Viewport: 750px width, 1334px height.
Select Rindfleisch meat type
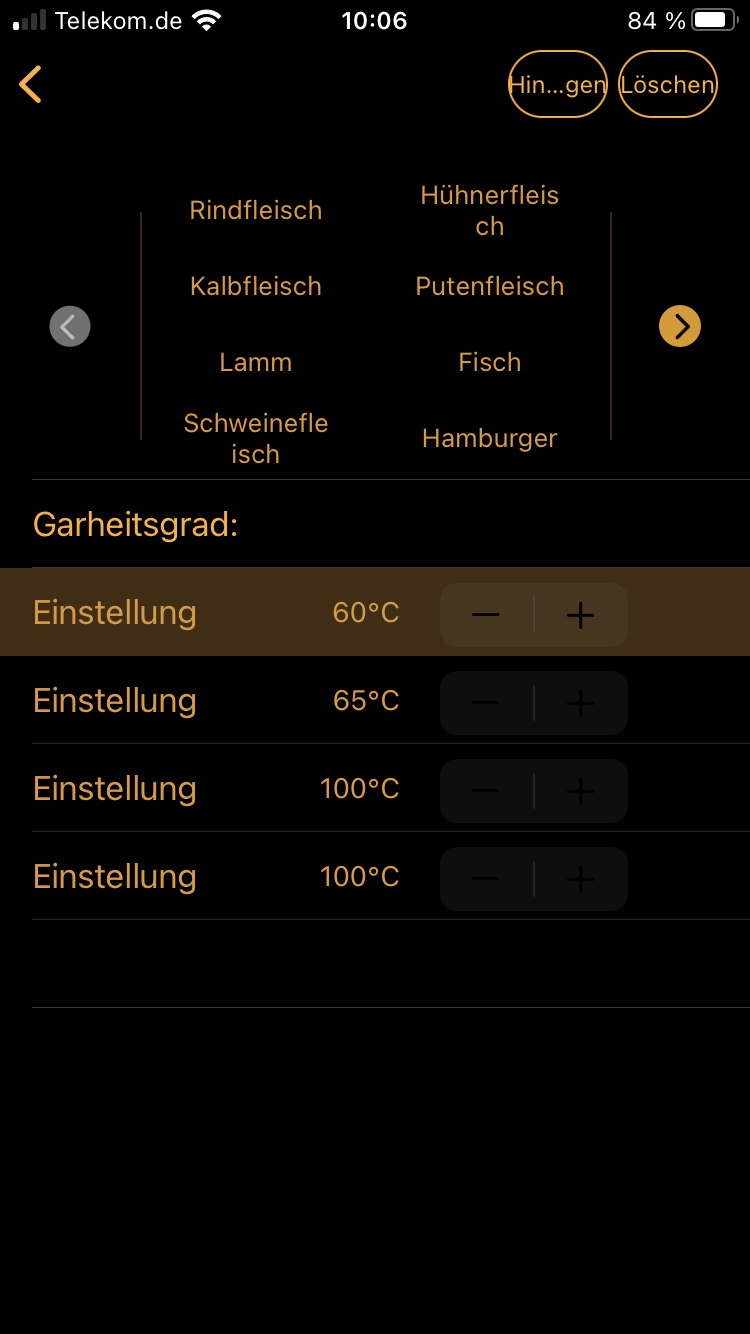click(x=256, y=210)
